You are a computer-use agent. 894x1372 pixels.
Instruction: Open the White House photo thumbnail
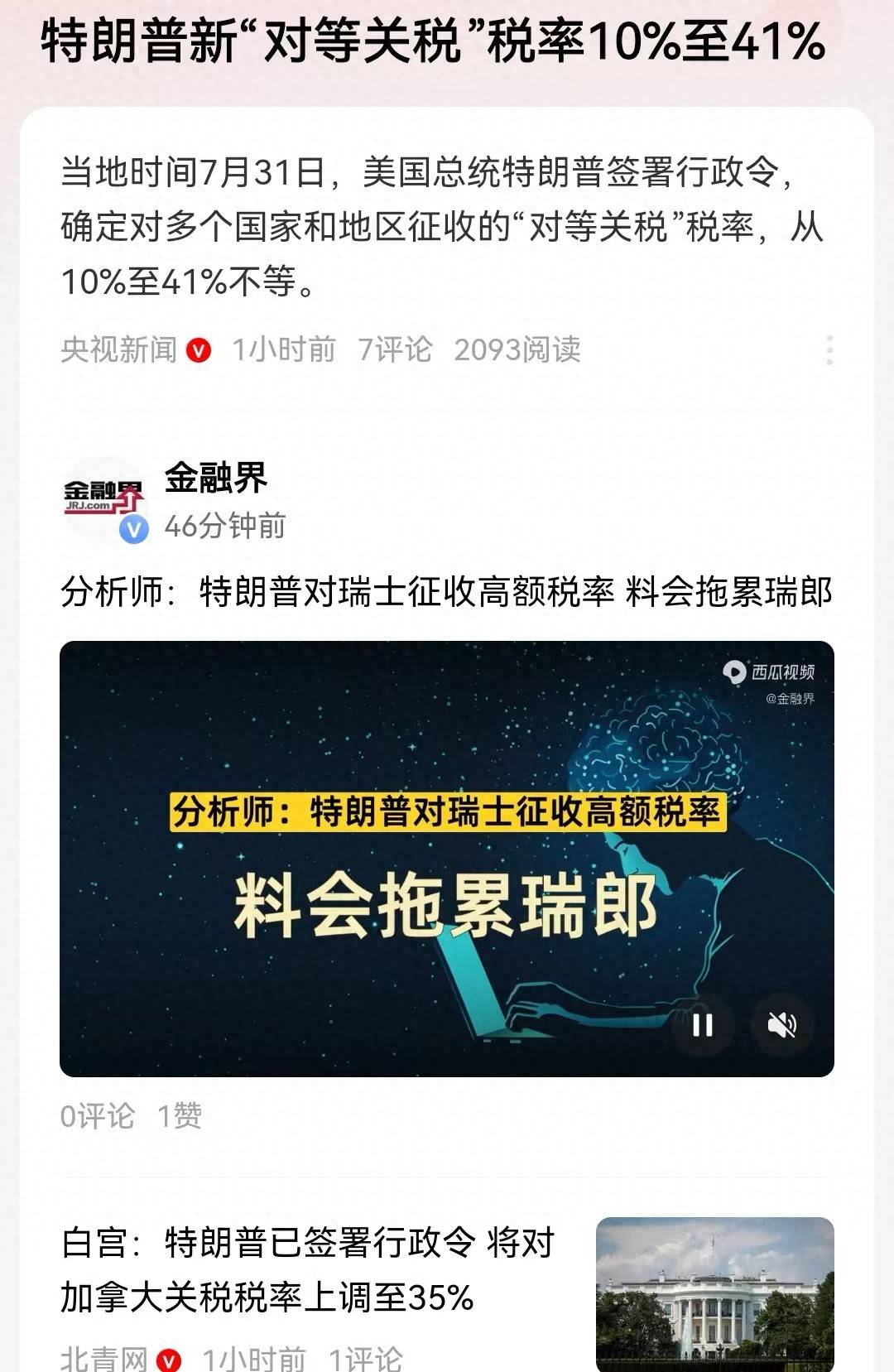(x=714, y=1292)
